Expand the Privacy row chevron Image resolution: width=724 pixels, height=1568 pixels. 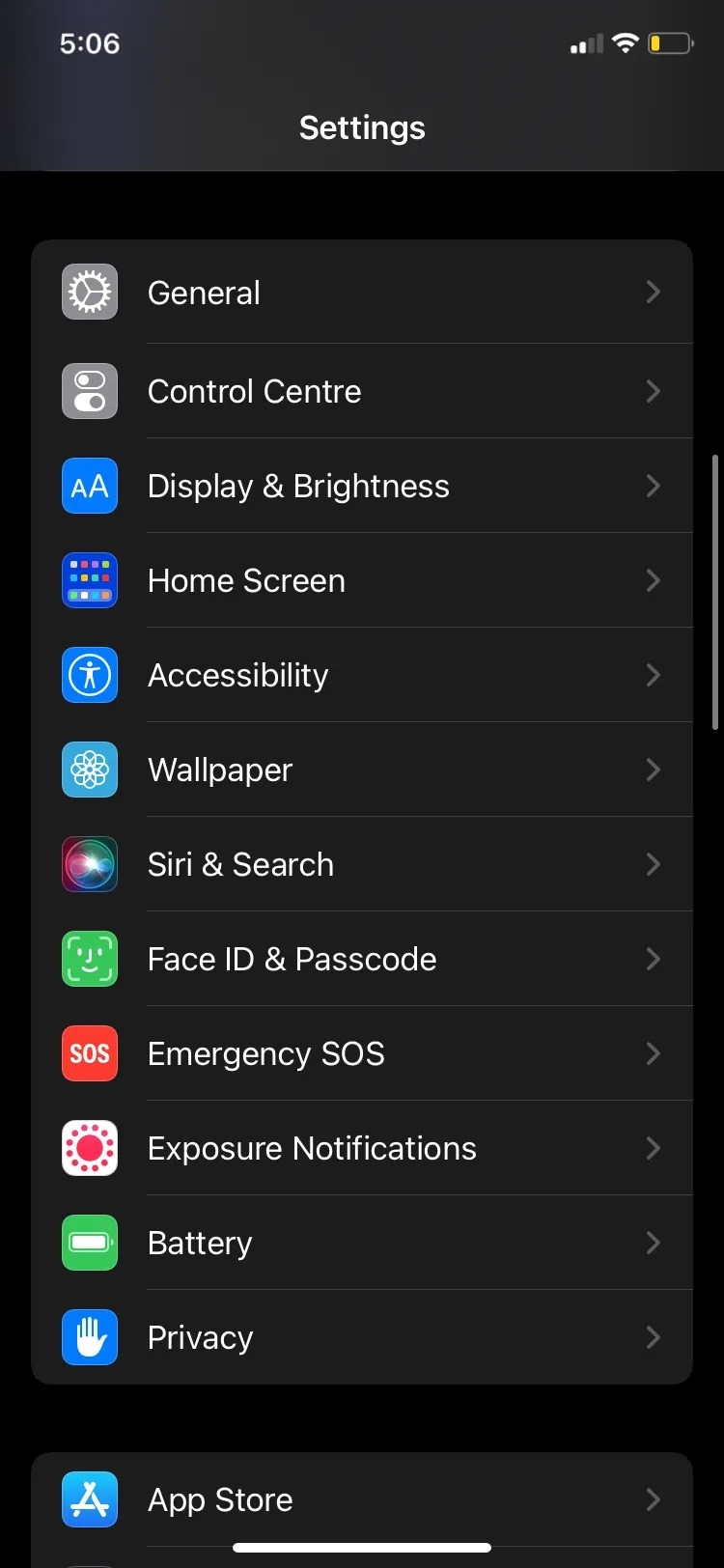pyautogui.click(x=654, y=1337)
